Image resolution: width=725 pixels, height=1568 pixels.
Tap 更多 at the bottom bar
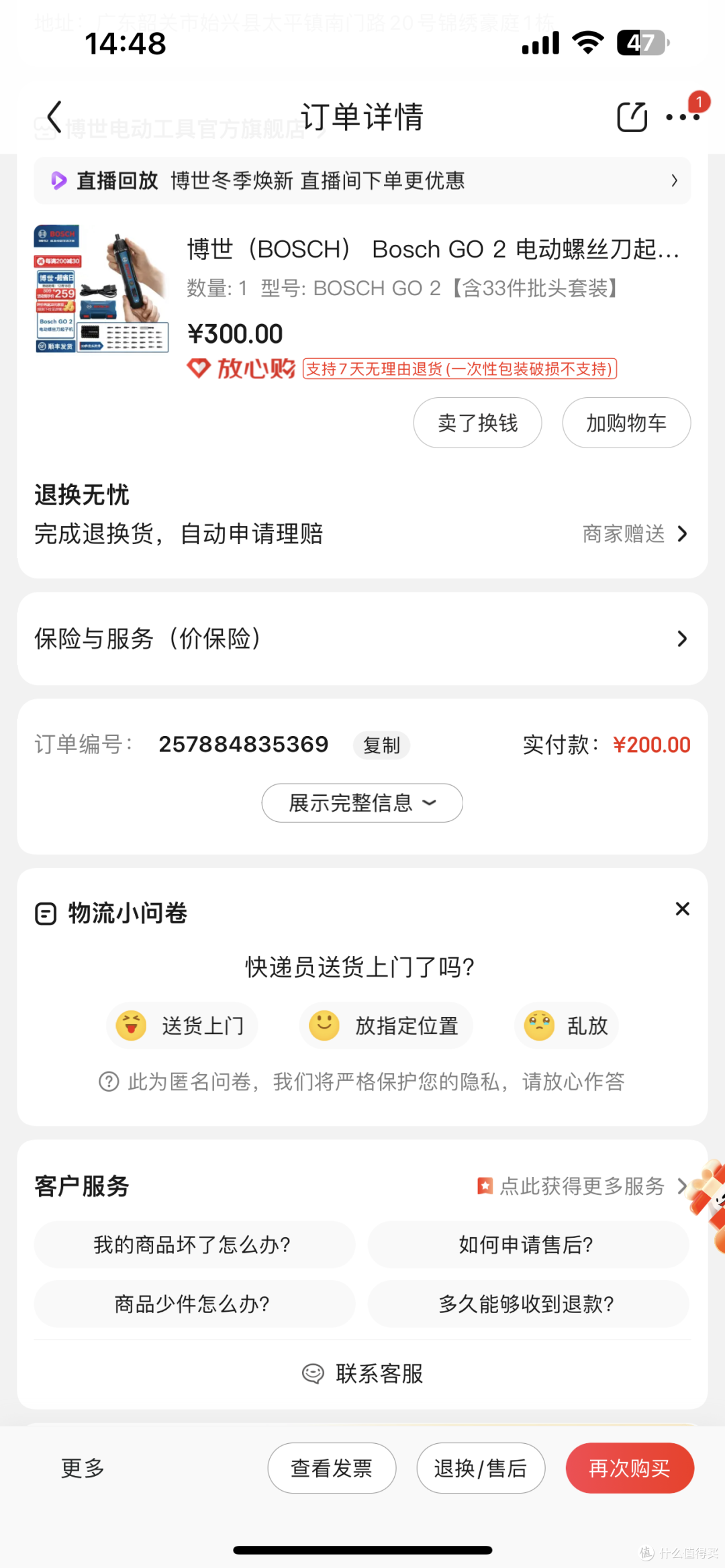tap(81, 1468)
